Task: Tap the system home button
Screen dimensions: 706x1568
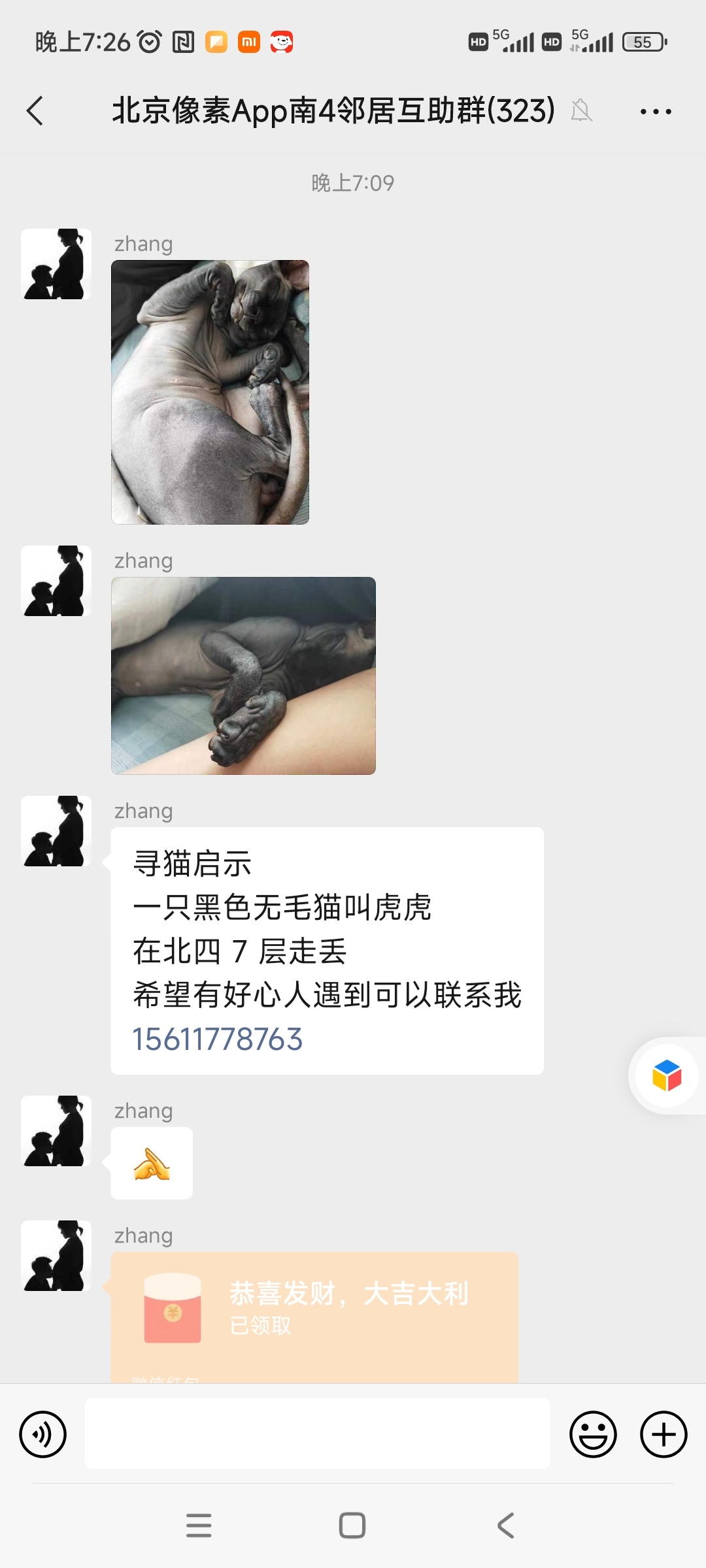Action: [352, 1526]
